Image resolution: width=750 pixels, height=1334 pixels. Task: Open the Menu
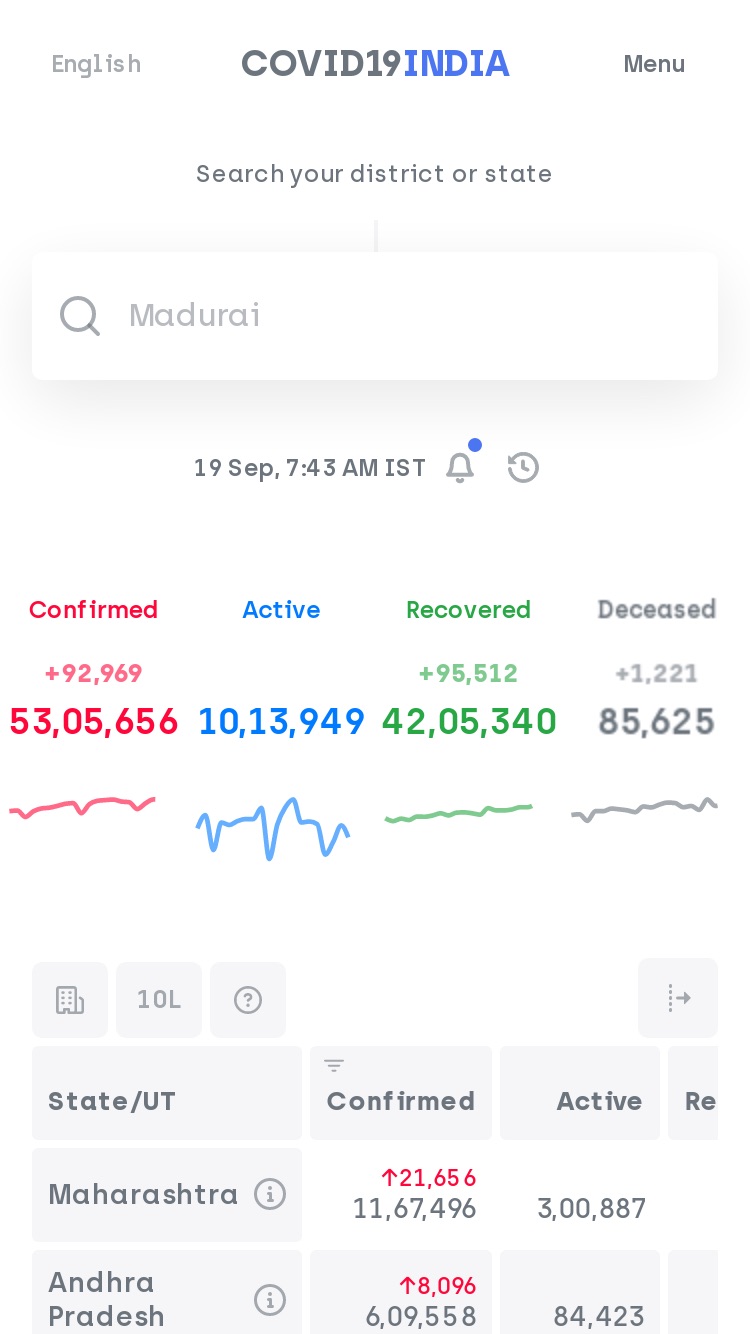(654, 64)
